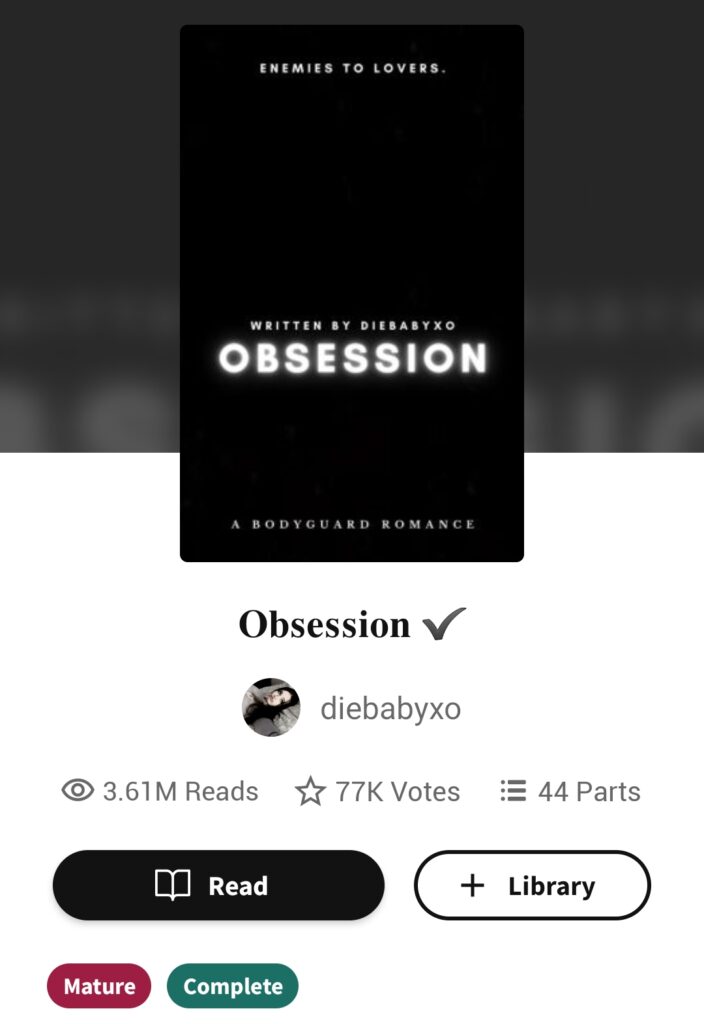Open author diebabyxo's profile
The height and width of the screenshot is (1024, 704).
[389, 709]
